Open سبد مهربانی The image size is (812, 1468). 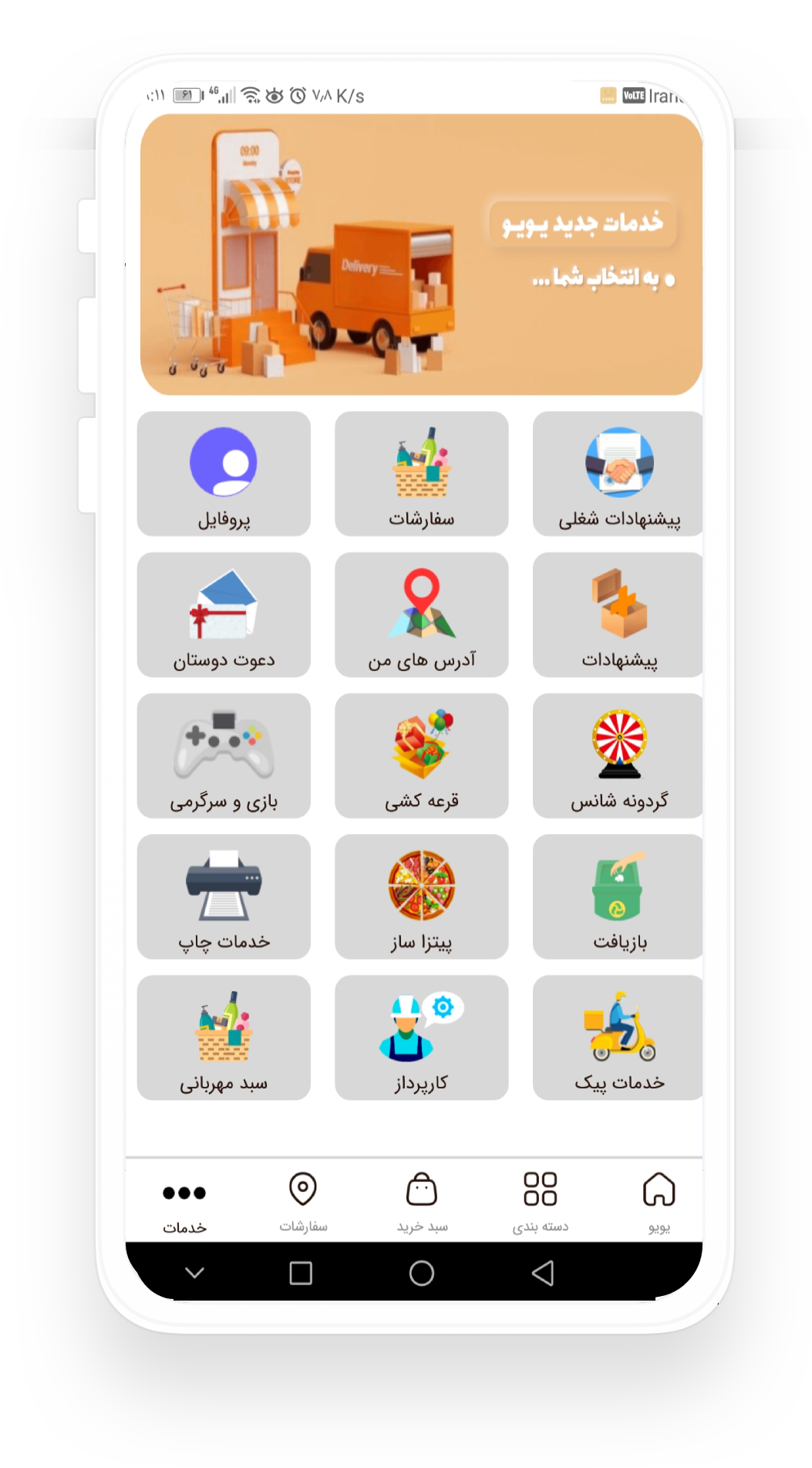(x=224, y=1038)
